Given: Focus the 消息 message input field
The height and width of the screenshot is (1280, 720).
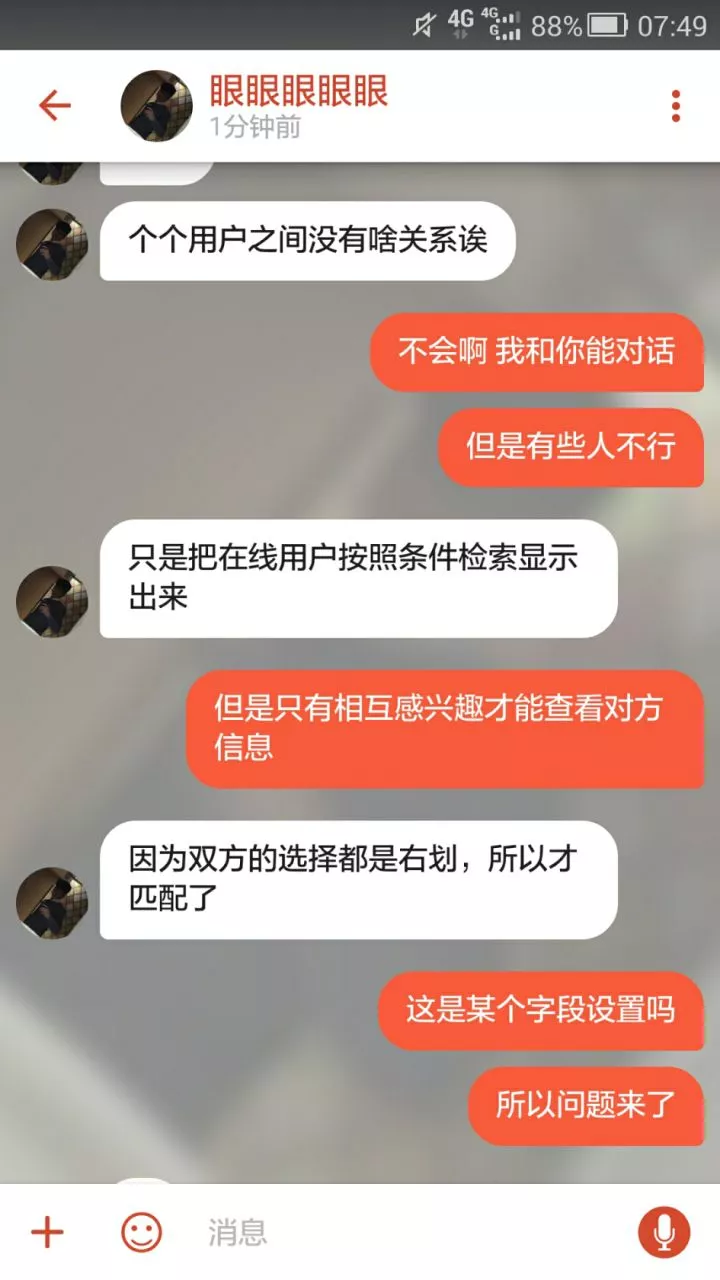Looking at the screenshot, I should point(400,1233).
